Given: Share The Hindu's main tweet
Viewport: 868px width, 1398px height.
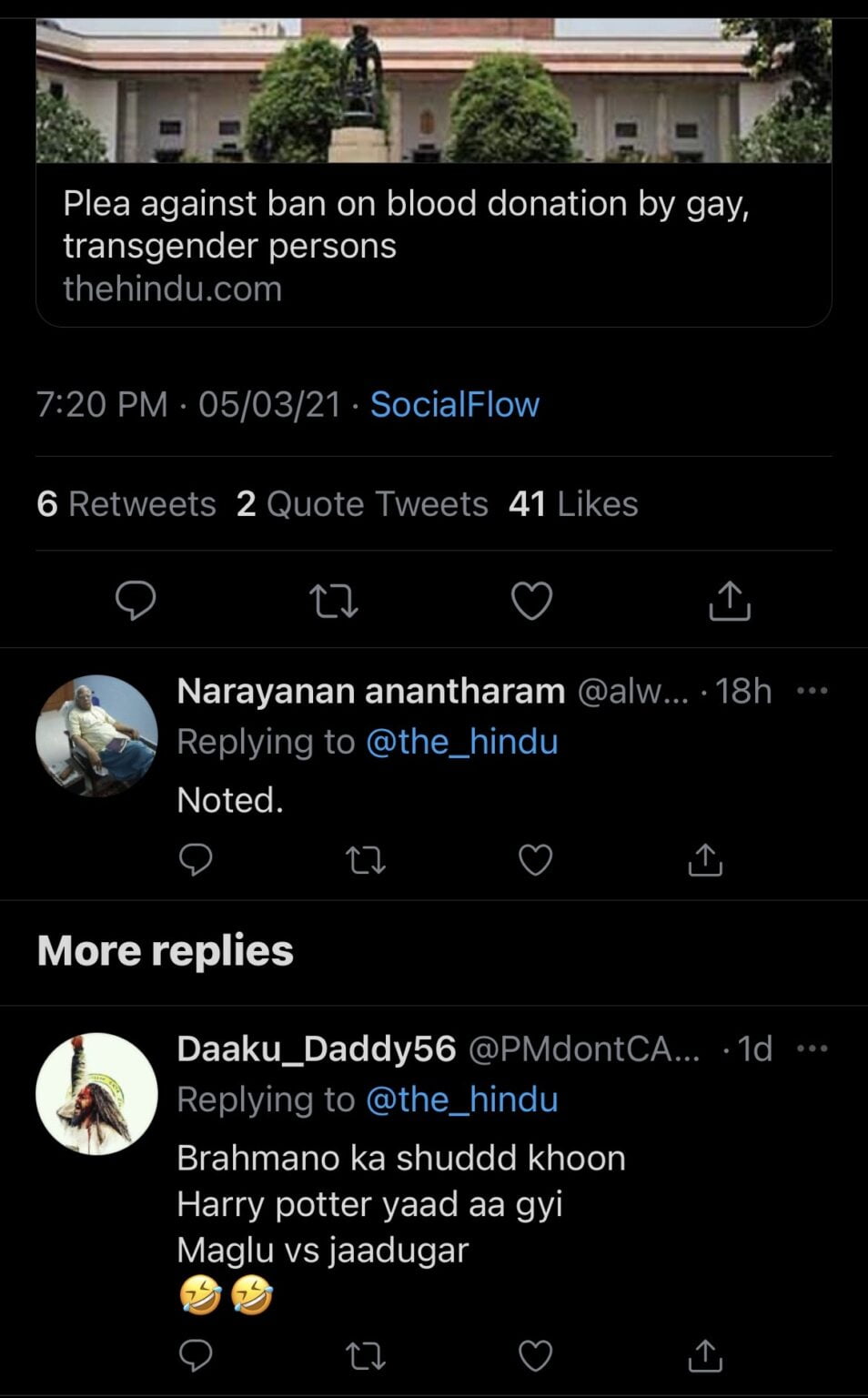Looking at the screenshot, I should coord(730,601).
